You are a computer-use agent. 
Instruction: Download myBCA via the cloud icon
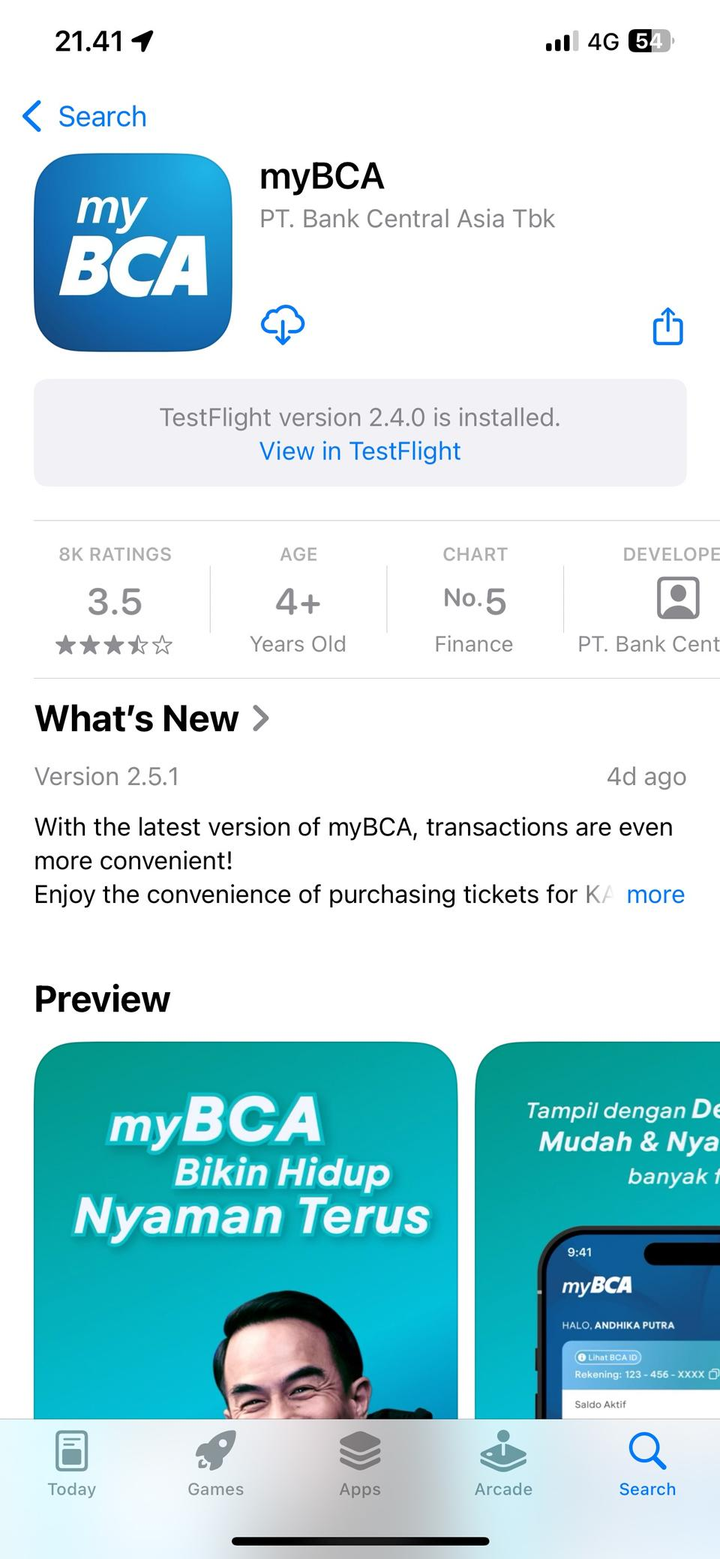pyautogui.click(x=282, y=325)
